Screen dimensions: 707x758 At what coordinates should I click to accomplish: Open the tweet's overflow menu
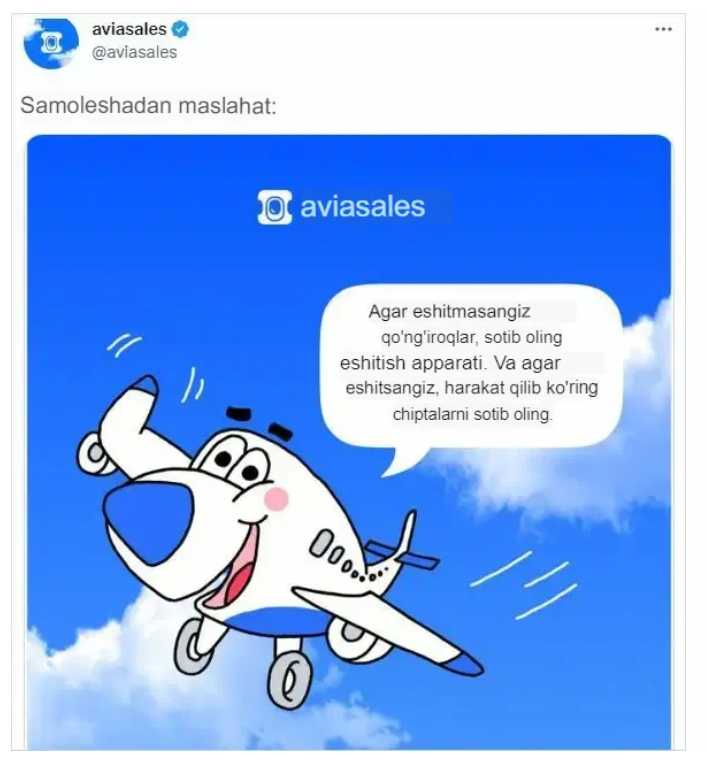(663, 29)
